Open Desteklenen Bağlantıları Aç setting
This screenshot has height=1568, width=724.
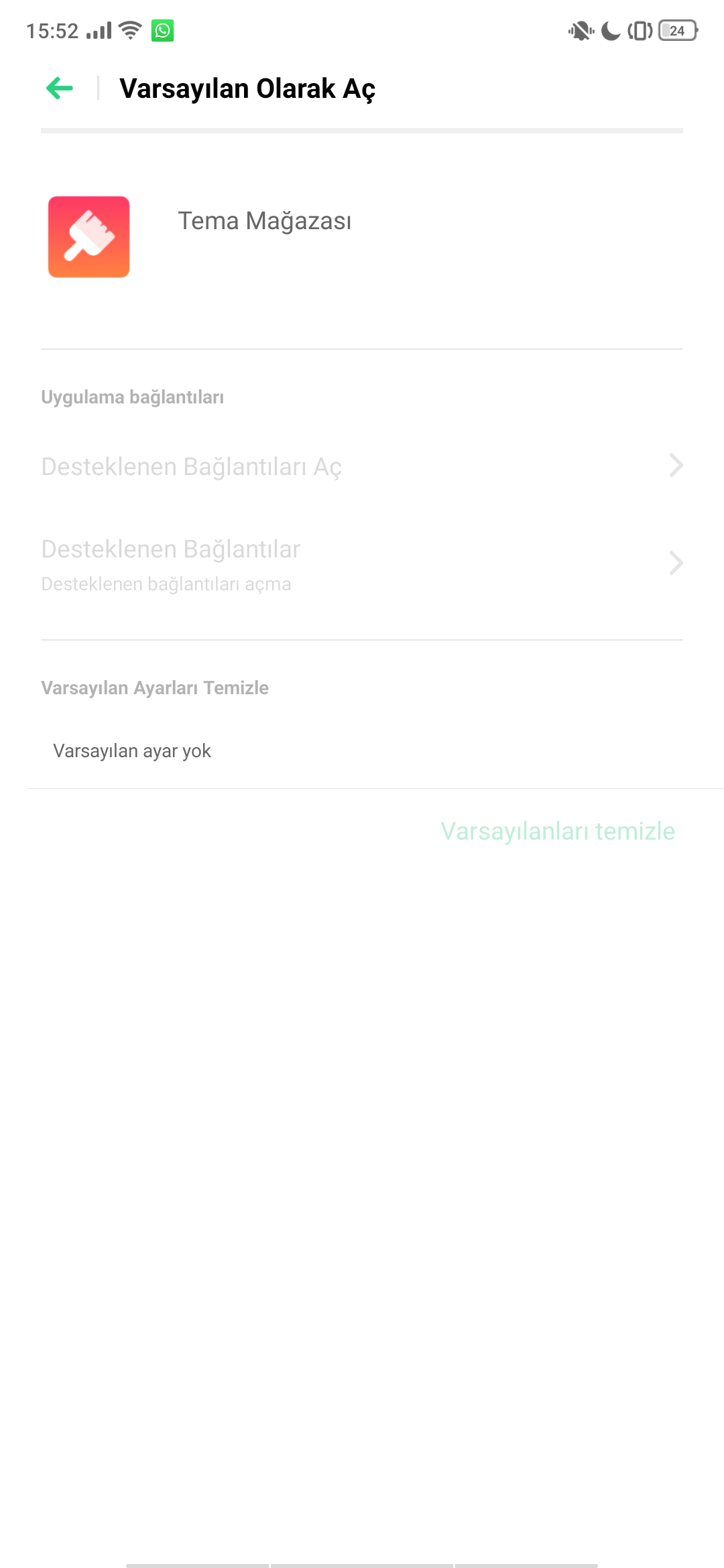362,466
